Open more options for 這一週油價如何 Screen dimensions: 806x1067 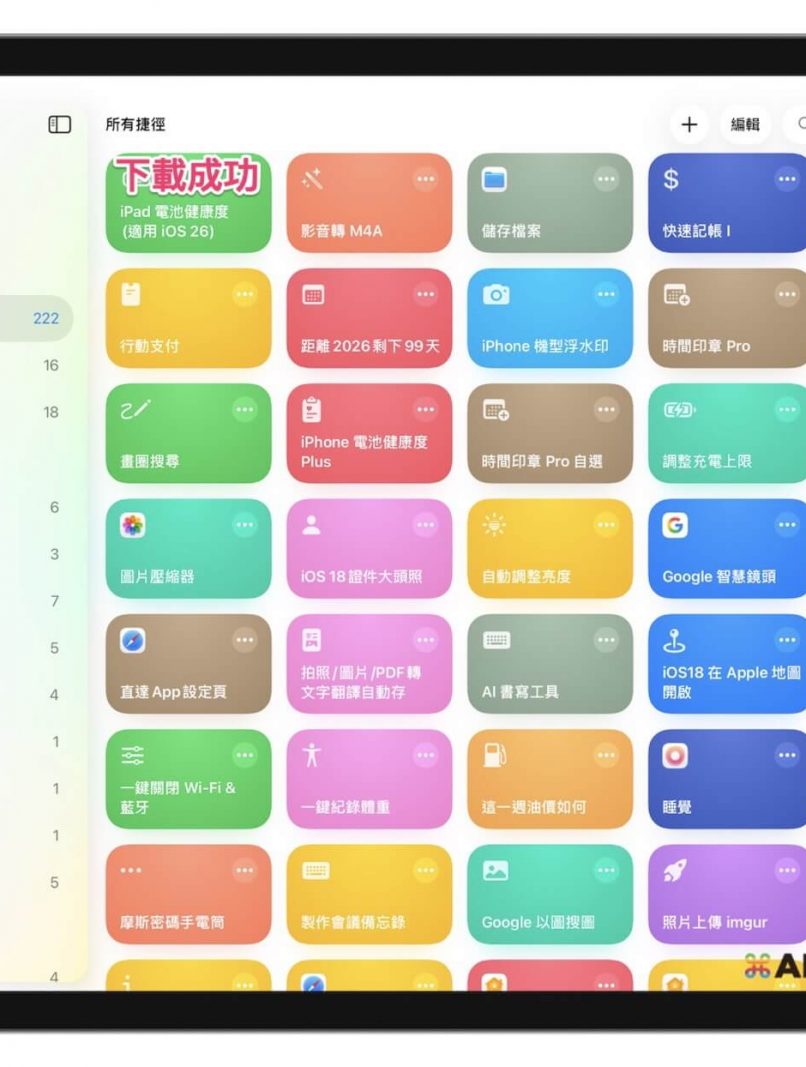(606, 755)
